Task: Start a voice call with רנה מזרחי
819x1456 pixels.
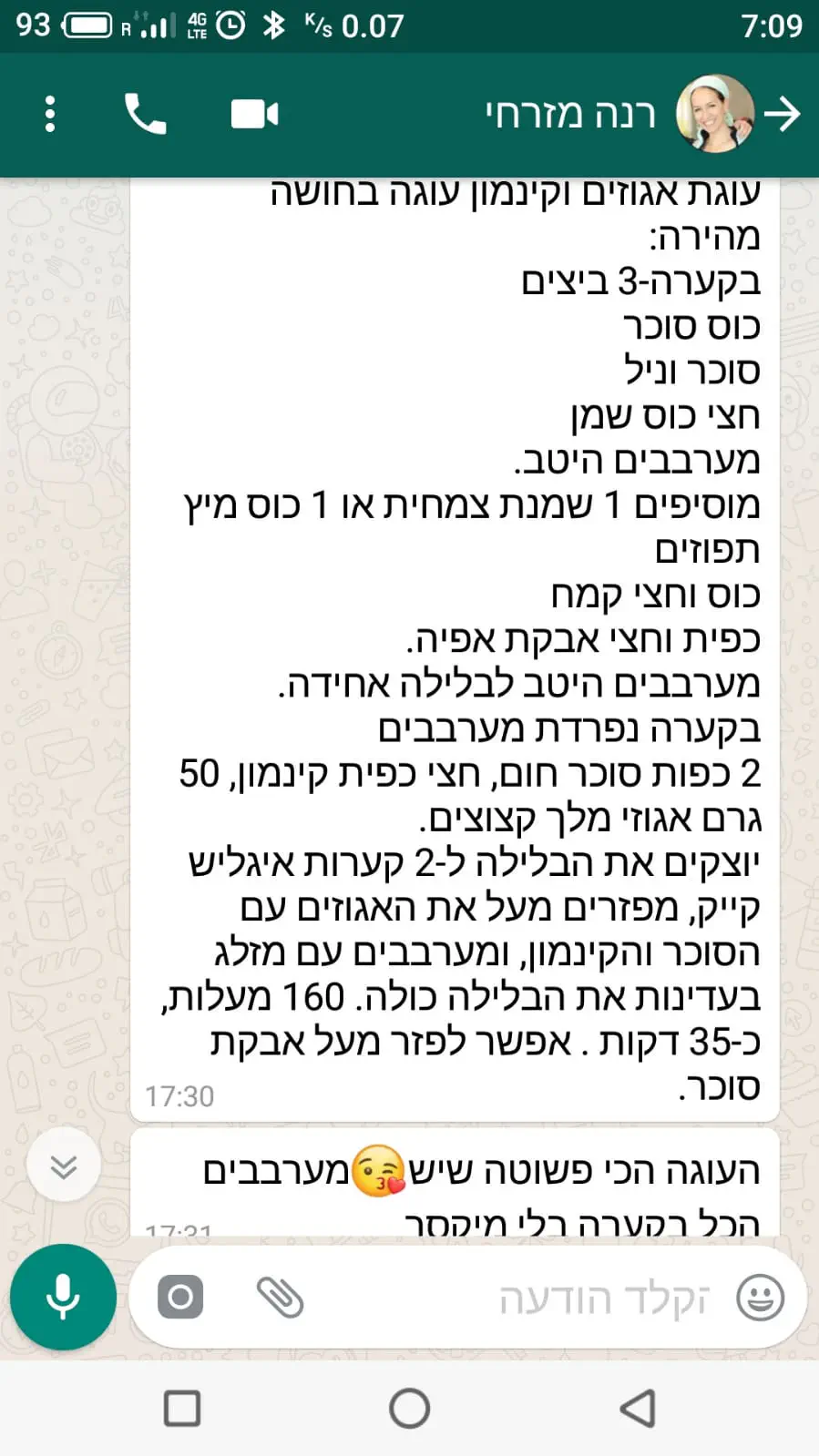Action: pyautogui.click(x=146, y=115)
